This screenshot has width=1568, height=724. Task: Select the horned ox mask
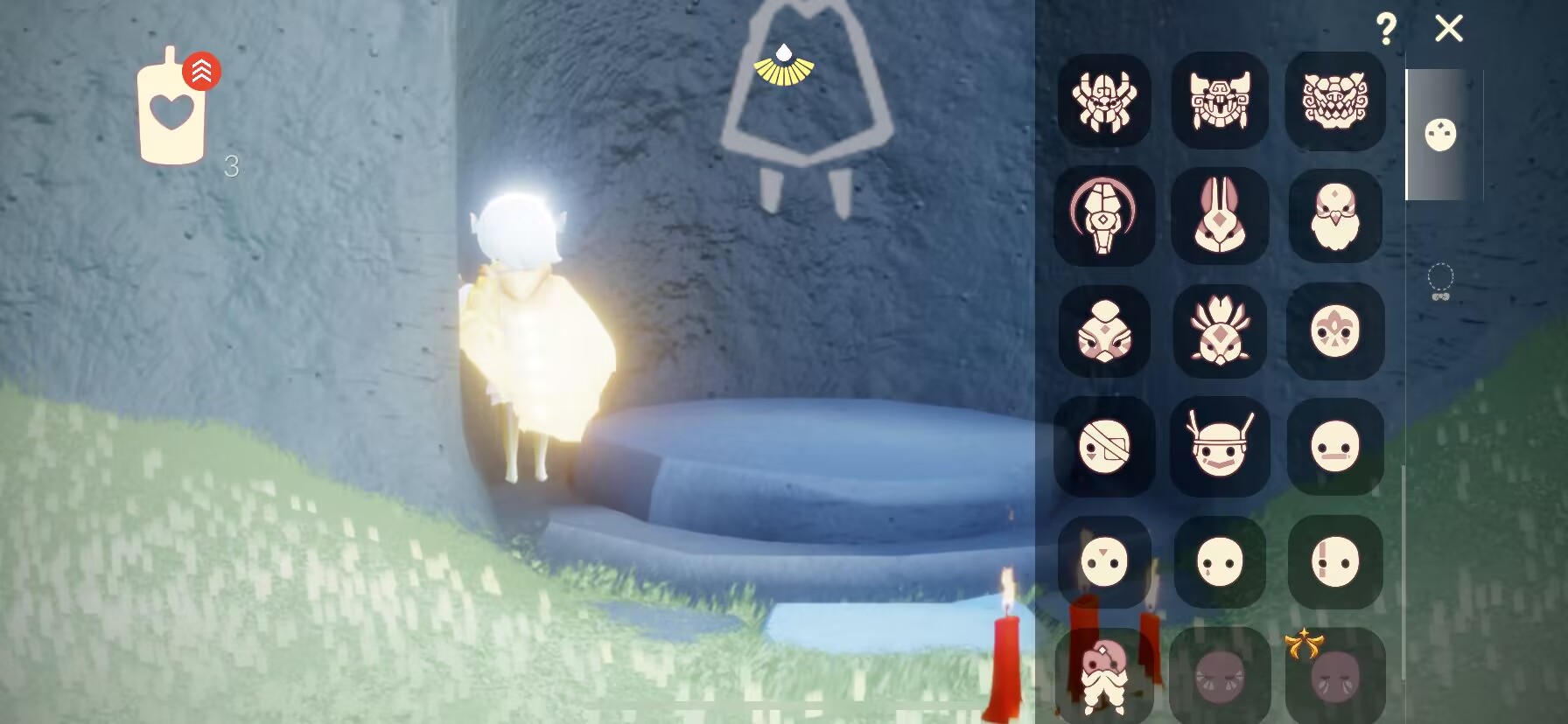(1219, 100)
